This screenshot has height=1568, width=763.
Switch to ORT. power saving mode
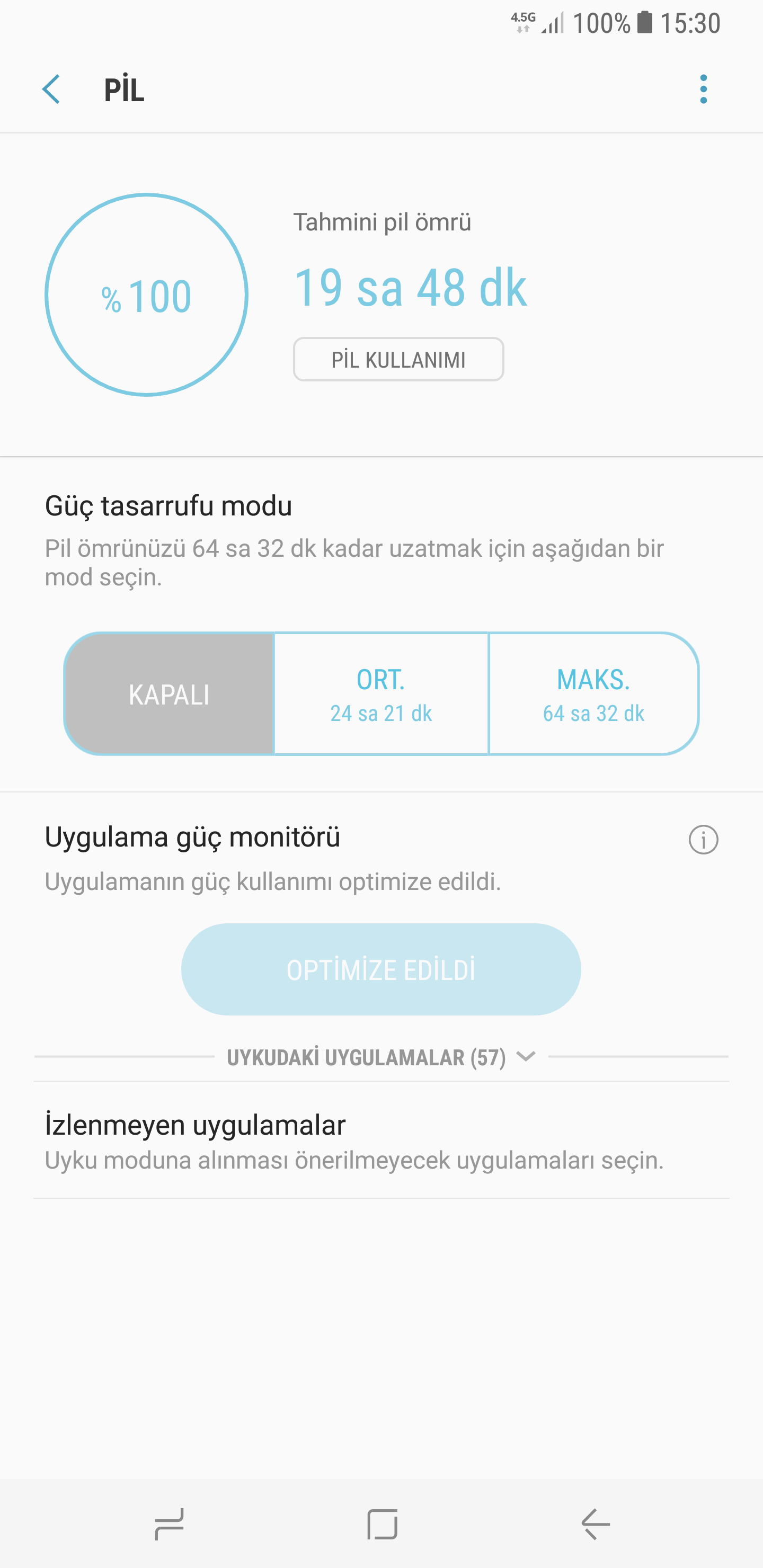(381, 694)
